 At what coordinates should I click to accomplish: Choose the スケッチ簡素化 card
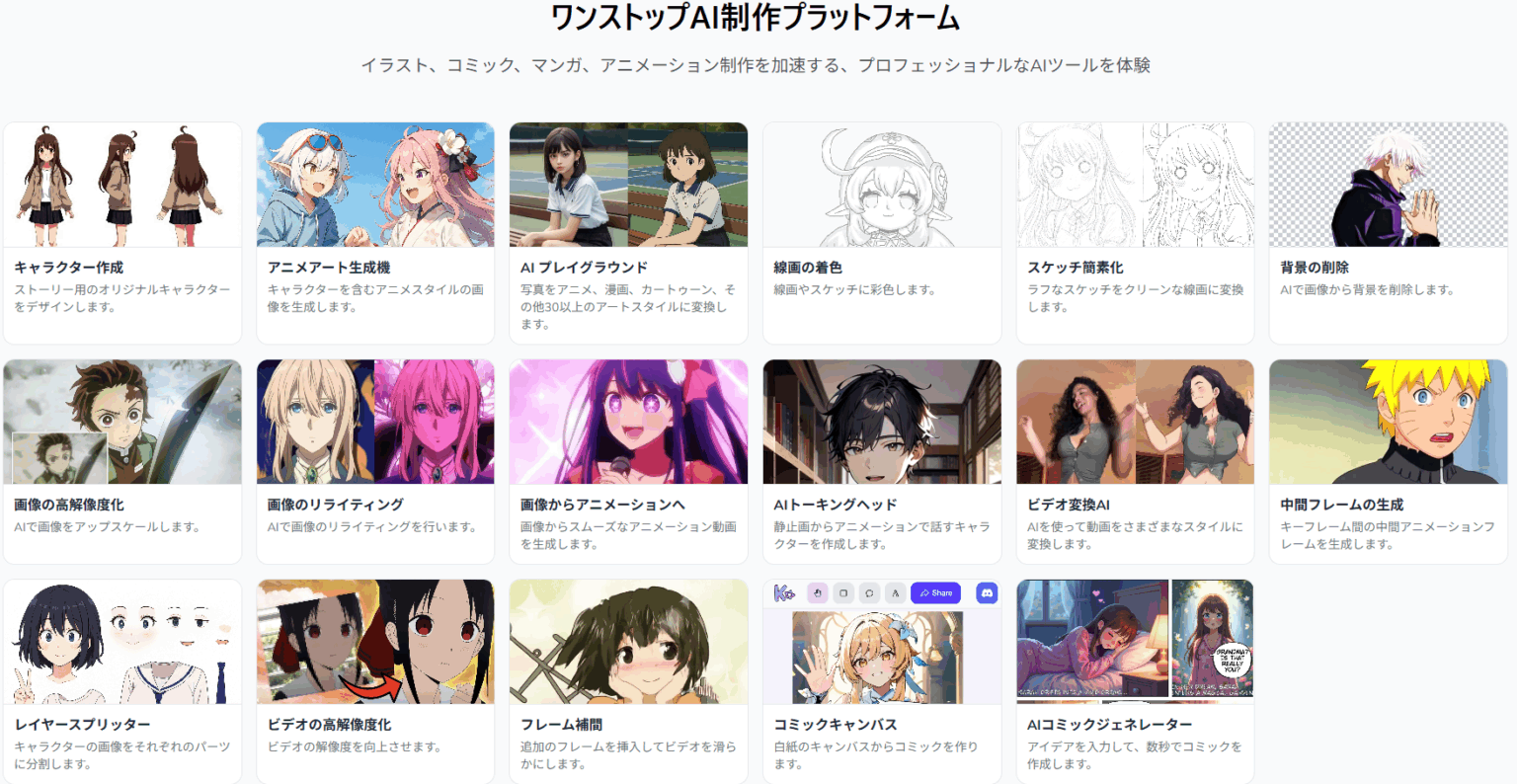(x=1135, y=233)
